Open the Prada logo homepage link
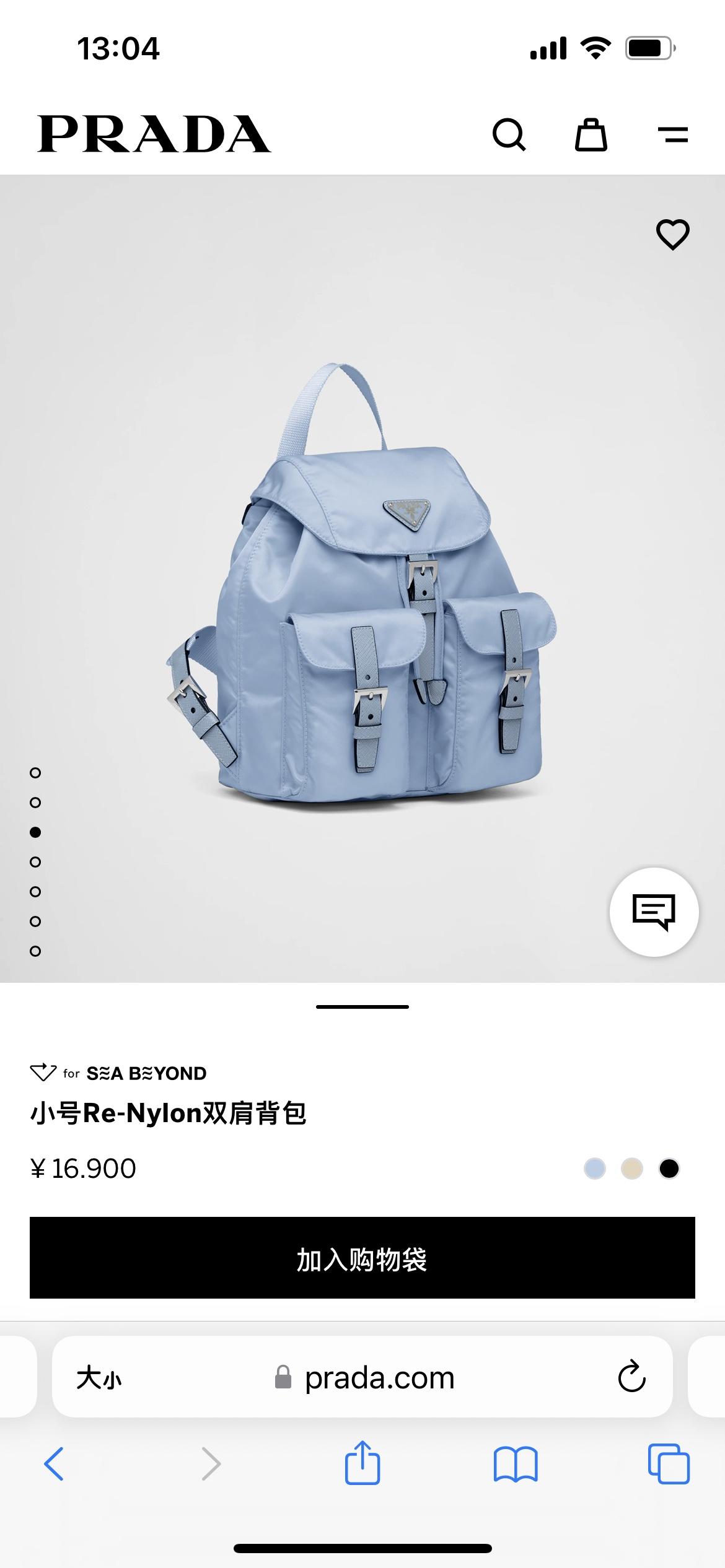Screen dimensions: 725x1568 click(x=154, y=134)
